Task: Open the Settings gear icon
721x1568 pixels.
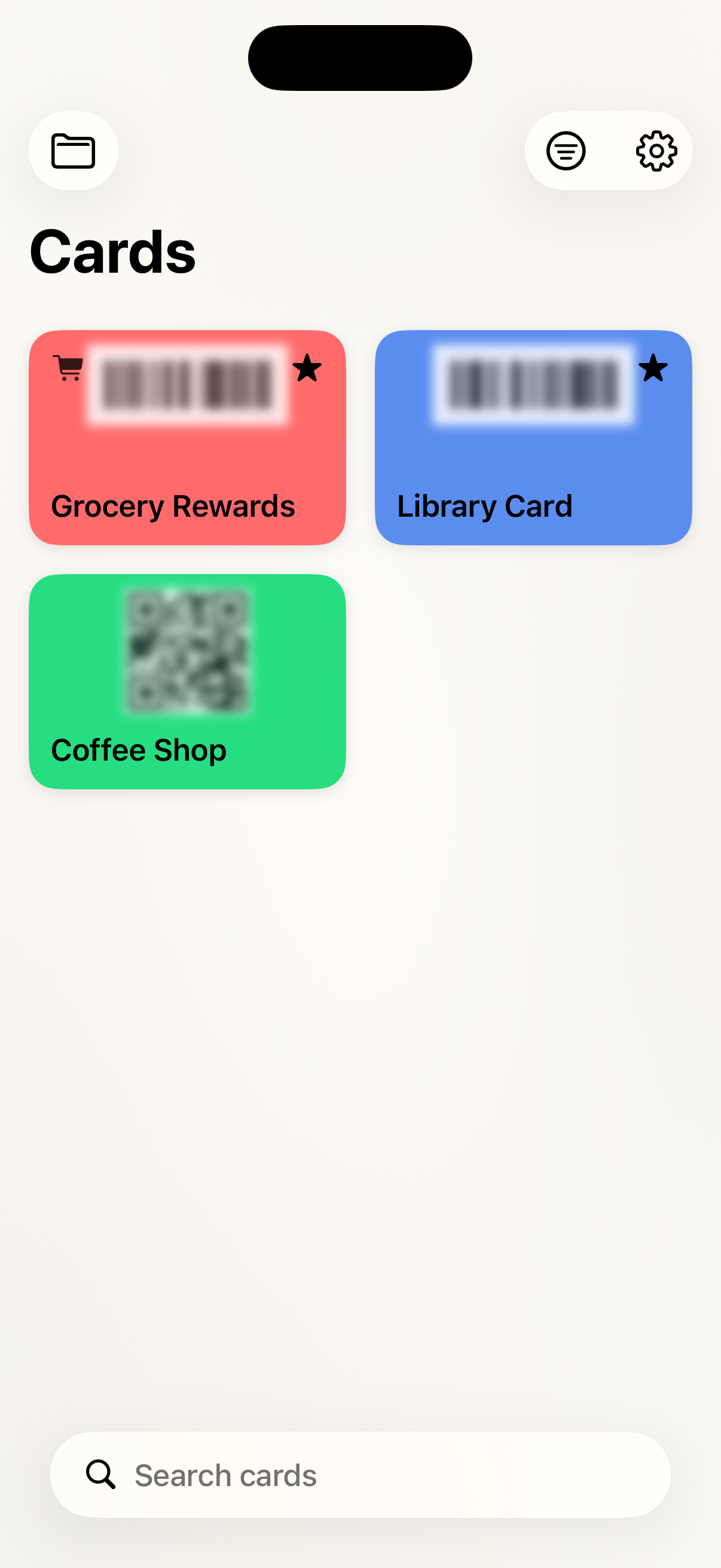Action: (x=656, y=151)
